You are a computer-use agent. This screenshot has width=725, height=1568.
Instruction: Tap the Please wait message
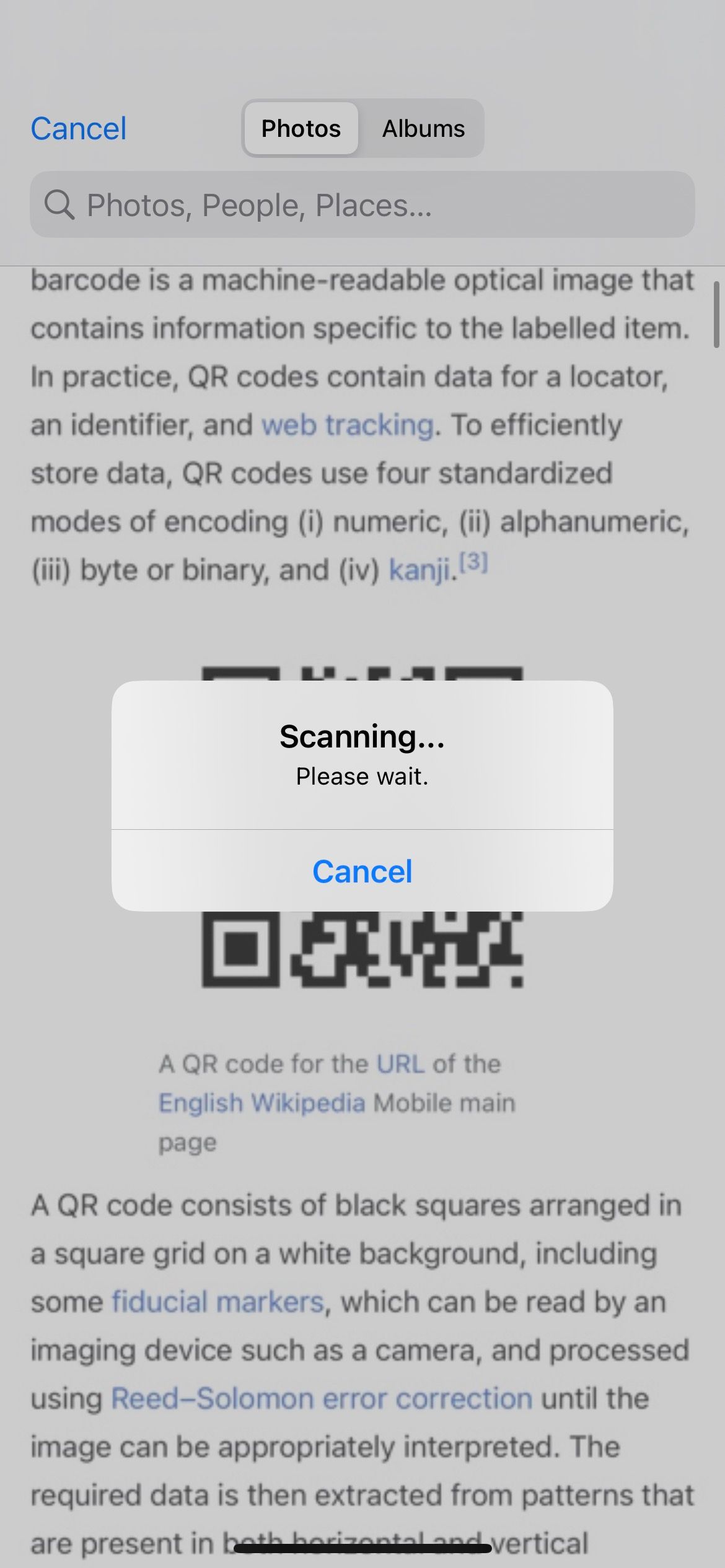(x=362, y=776)
